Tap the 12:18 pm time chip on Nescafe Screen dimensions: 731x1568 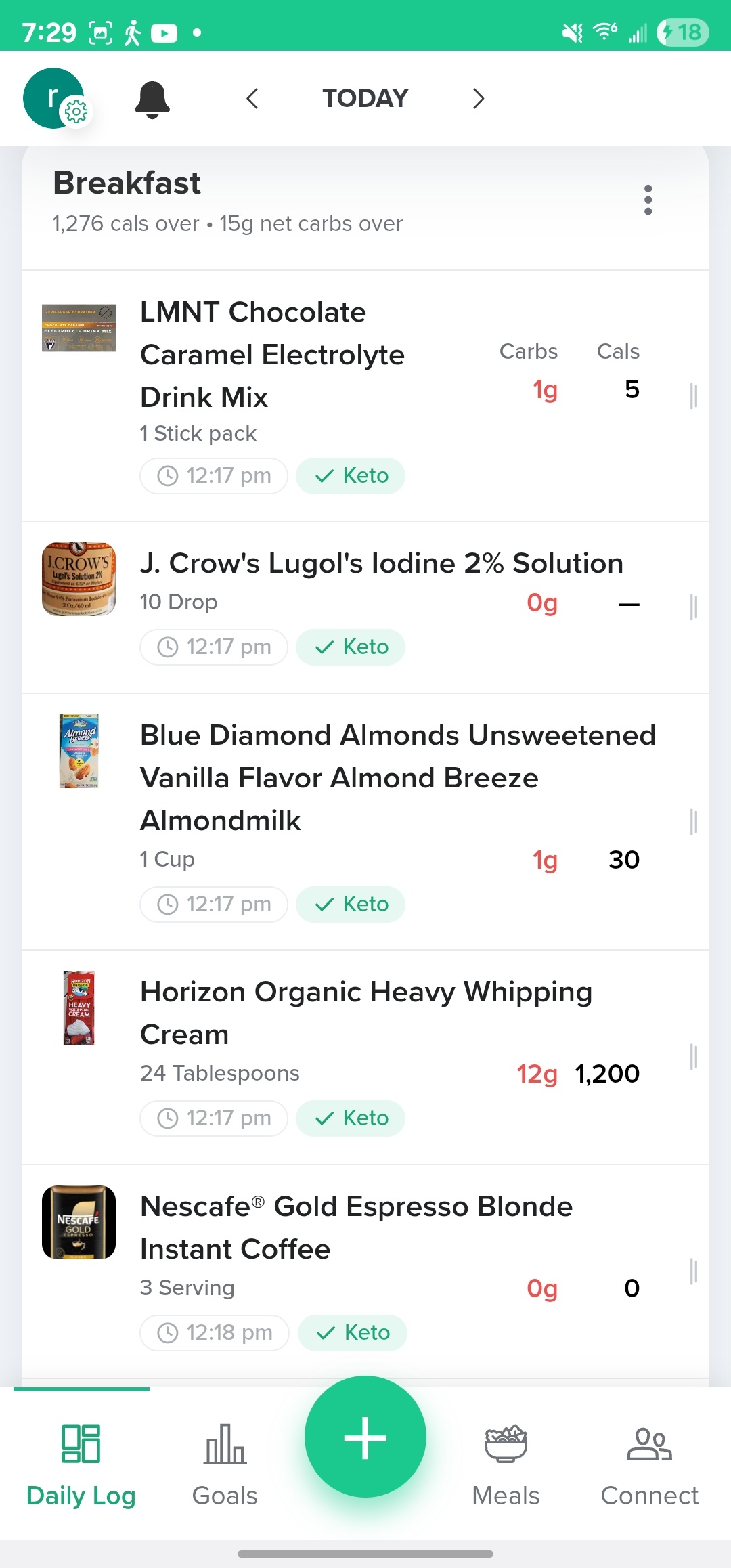[x=215, y=1333]
